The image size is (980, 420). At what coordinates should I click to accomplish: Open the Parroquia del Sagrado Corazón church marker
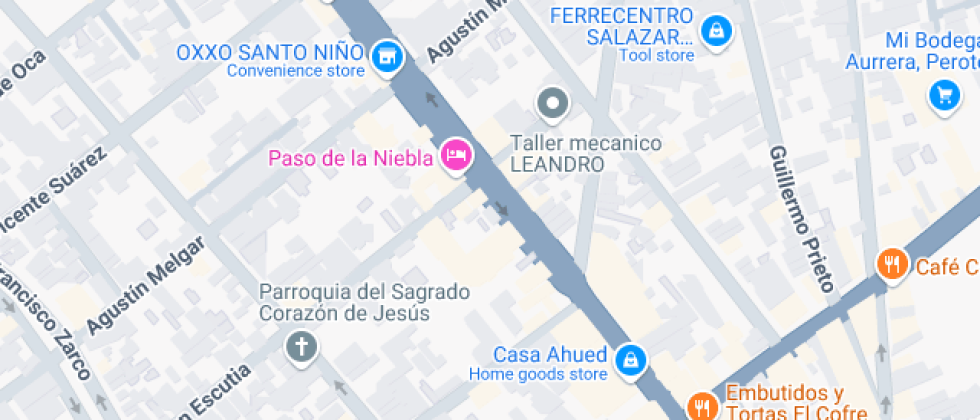click(300, 347)
